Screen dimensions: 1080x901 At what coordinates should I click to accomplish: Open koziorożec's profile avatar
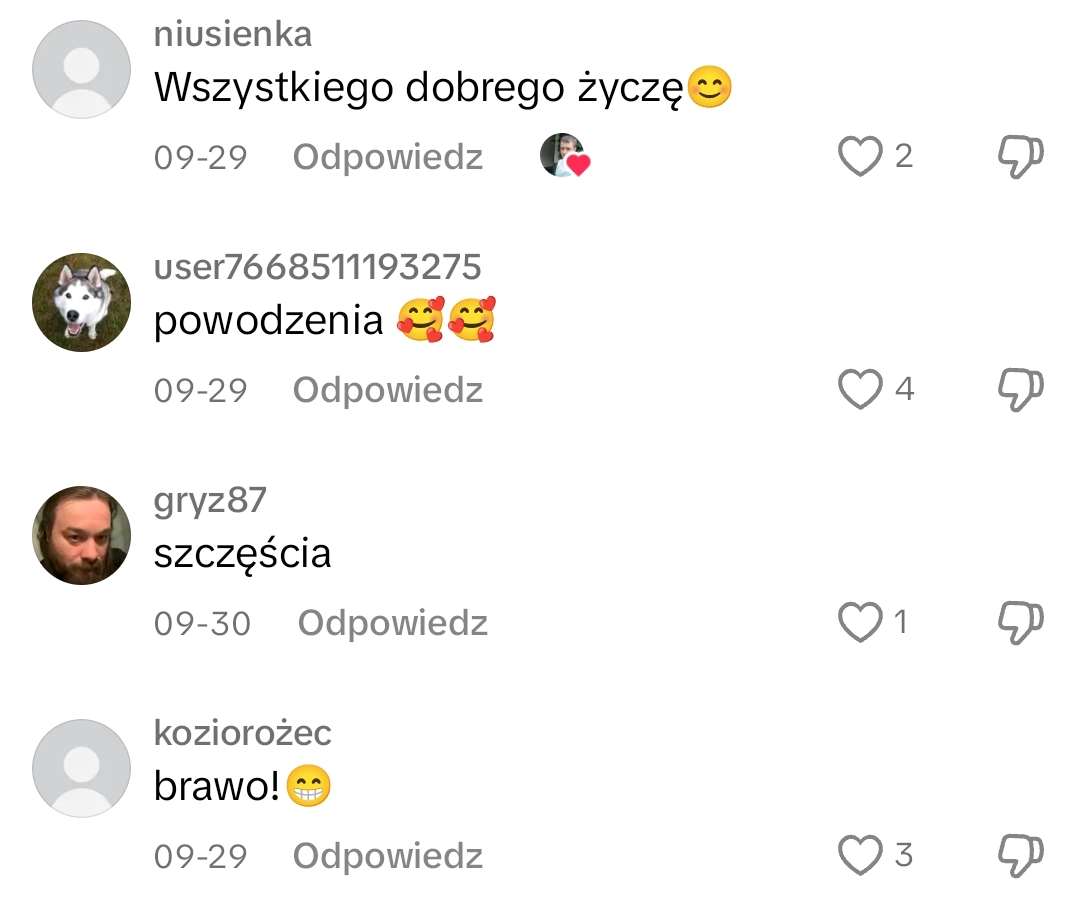82,768
